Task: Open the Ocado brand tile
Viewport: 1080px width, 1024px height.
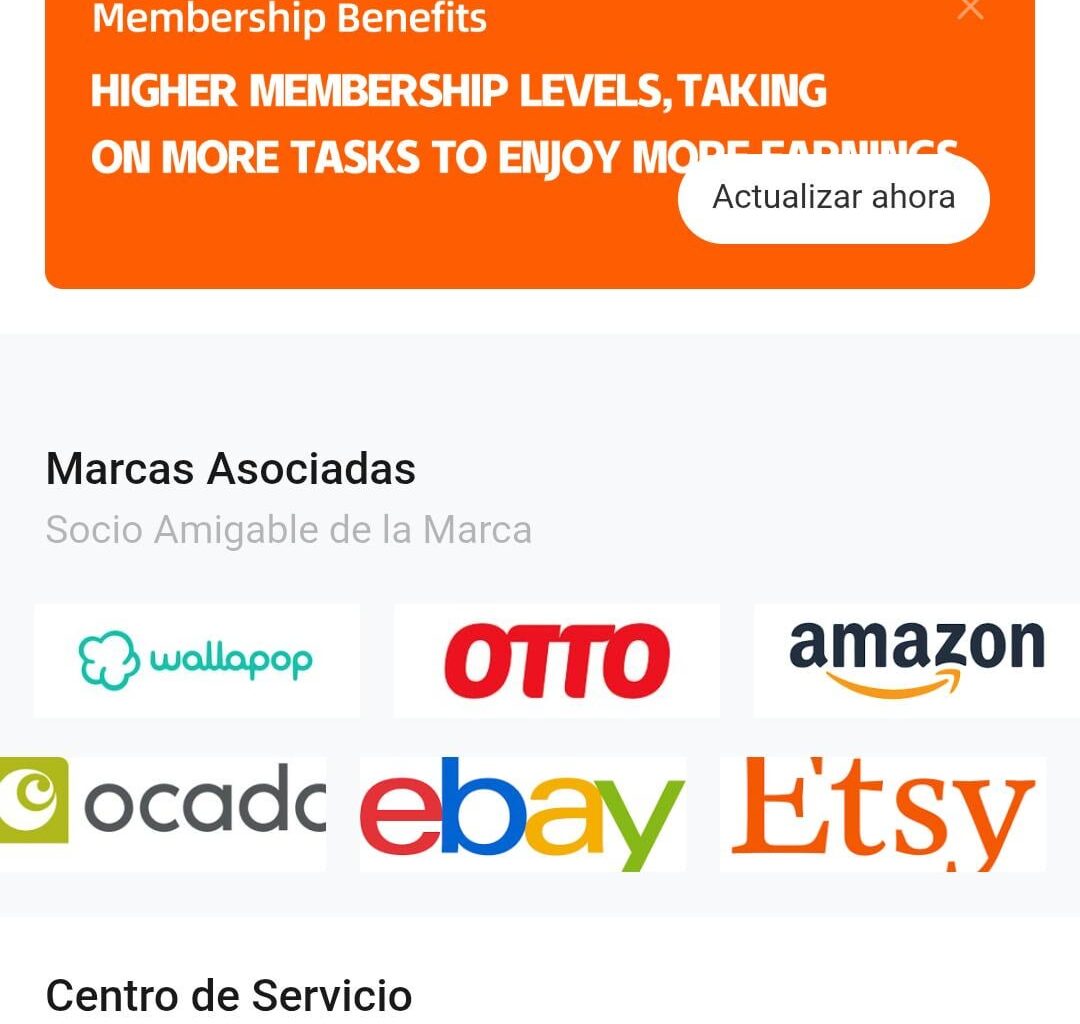Action: [163, 814]
